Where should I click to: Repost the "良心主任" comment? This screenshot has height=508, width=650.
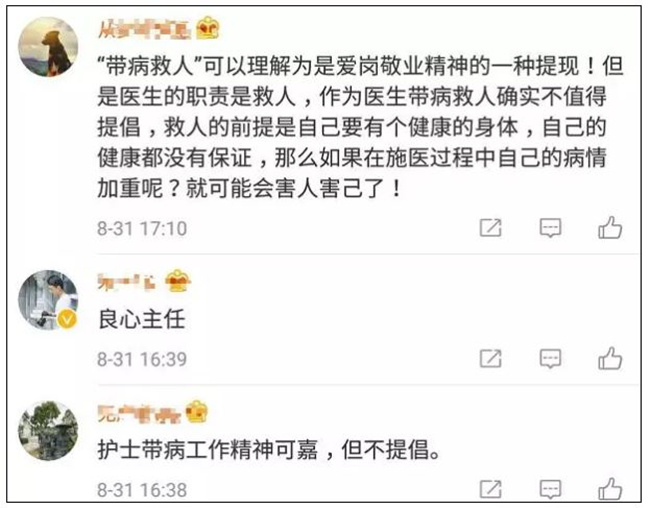click(490, 358)
